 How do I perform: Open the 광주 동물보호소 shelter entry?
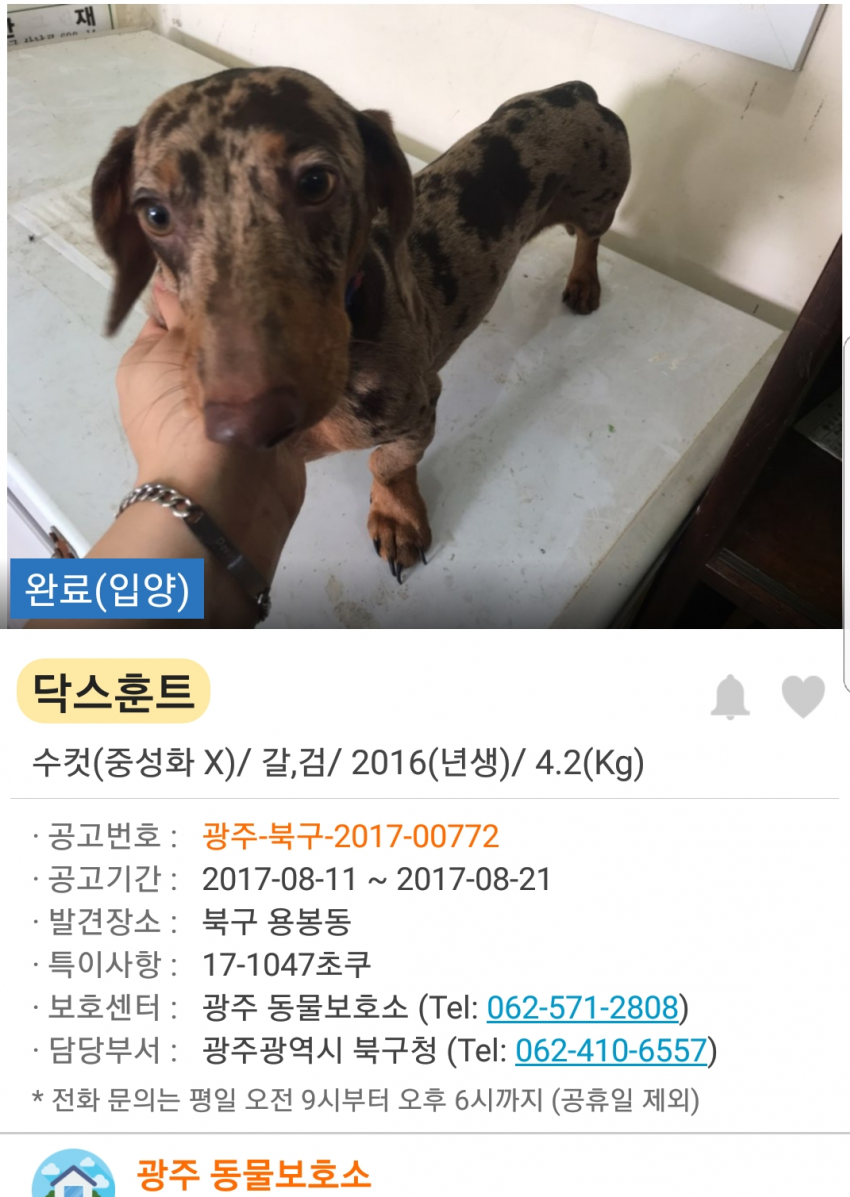point(254,1173)
